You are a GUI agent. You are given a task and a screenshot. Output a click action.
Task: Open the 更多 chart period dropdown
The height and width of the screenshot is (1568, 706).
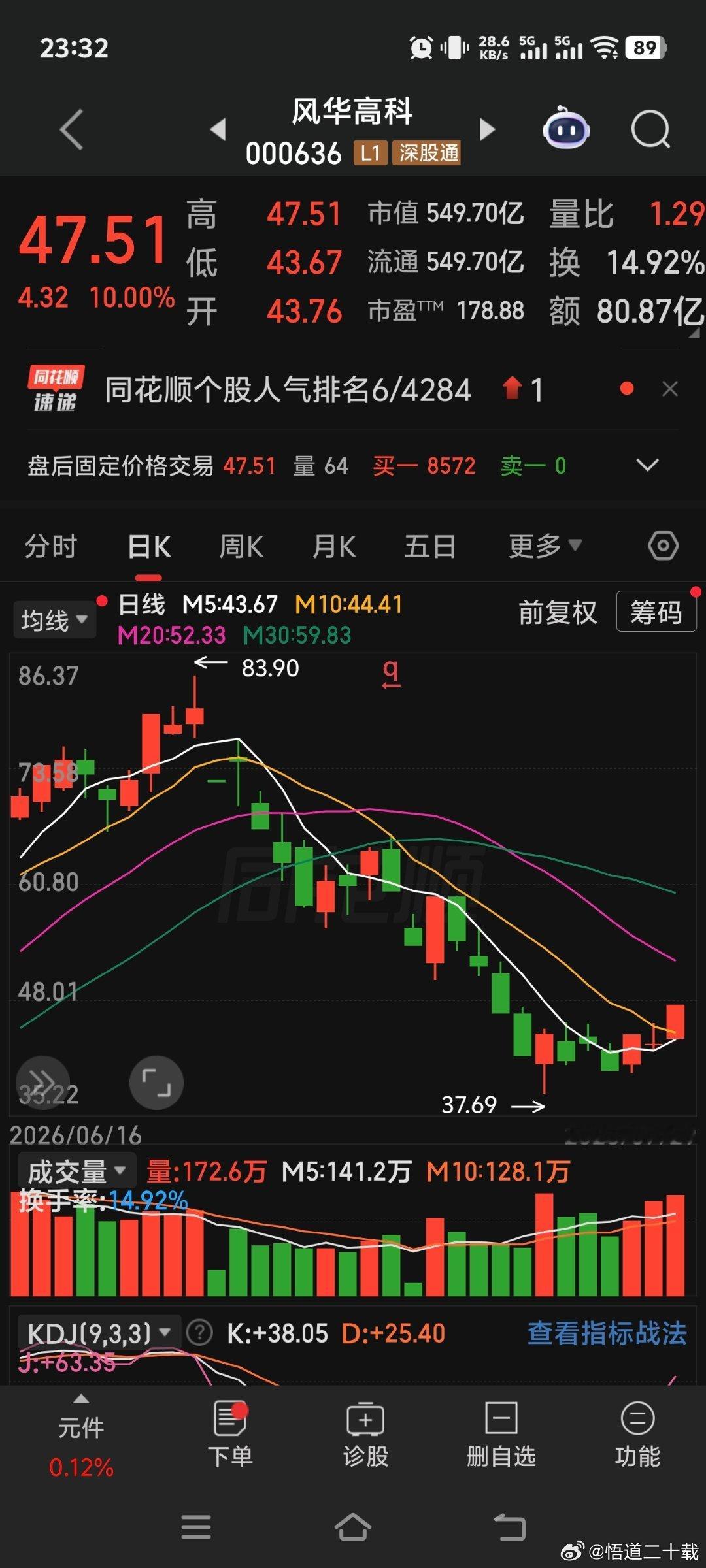545,546
